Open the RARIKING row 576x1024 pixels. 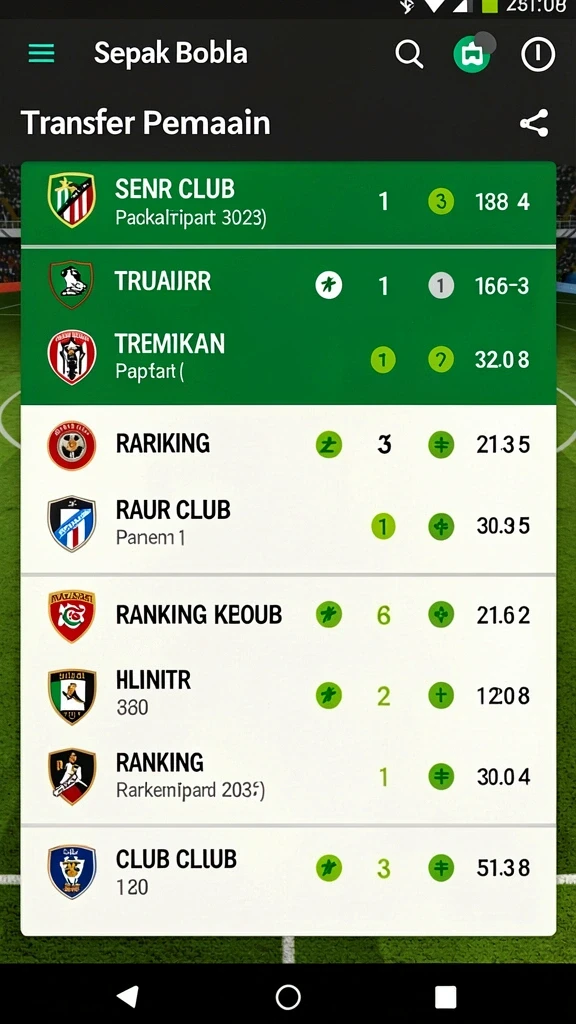coord(288,445)
